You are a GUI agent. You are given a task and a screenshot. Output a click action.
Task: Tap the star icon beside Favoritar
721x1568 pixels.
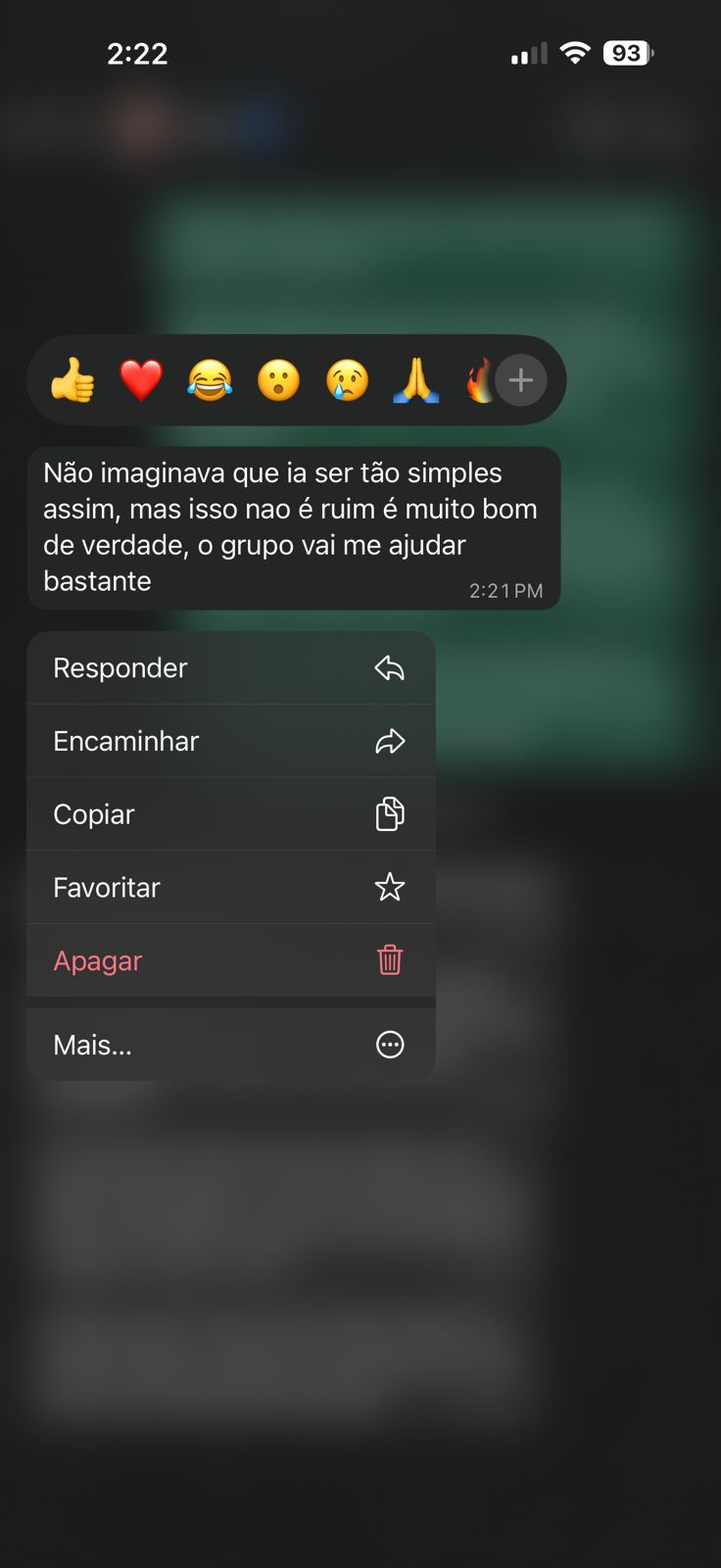(390, 887)
